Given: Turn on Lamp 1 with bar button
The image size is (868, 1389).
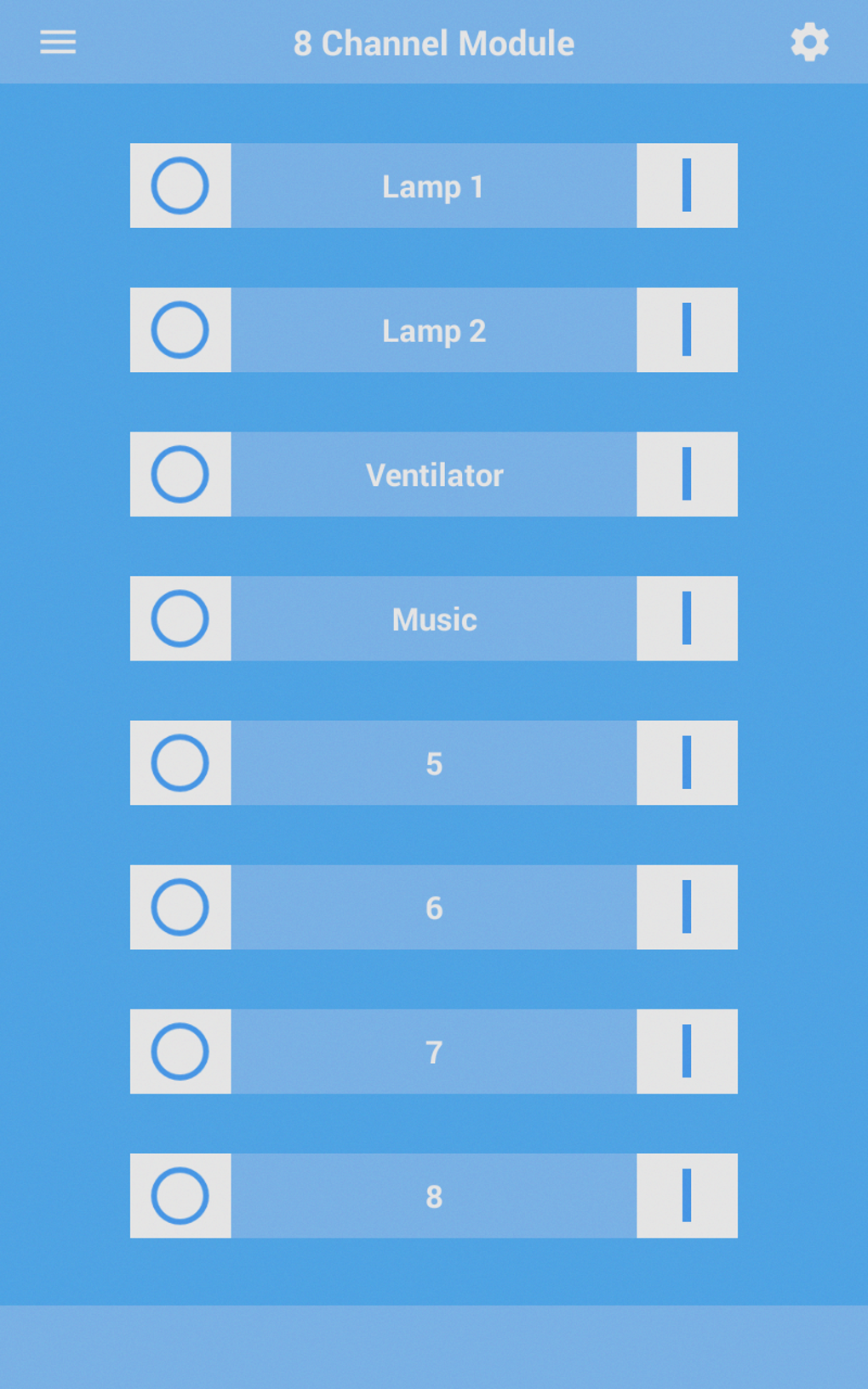Looking at the screenshot, I should [x=687, y=186].
